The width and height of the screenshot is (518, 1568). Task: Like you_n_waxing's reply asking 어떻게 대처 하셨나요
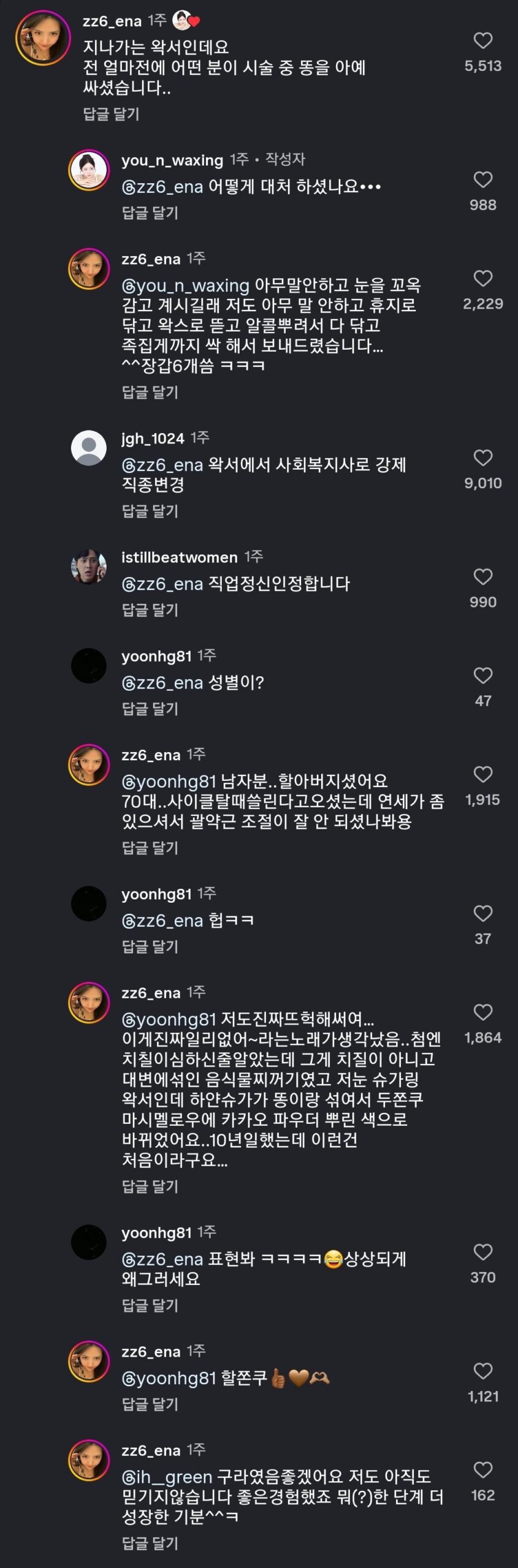[483, 179]
